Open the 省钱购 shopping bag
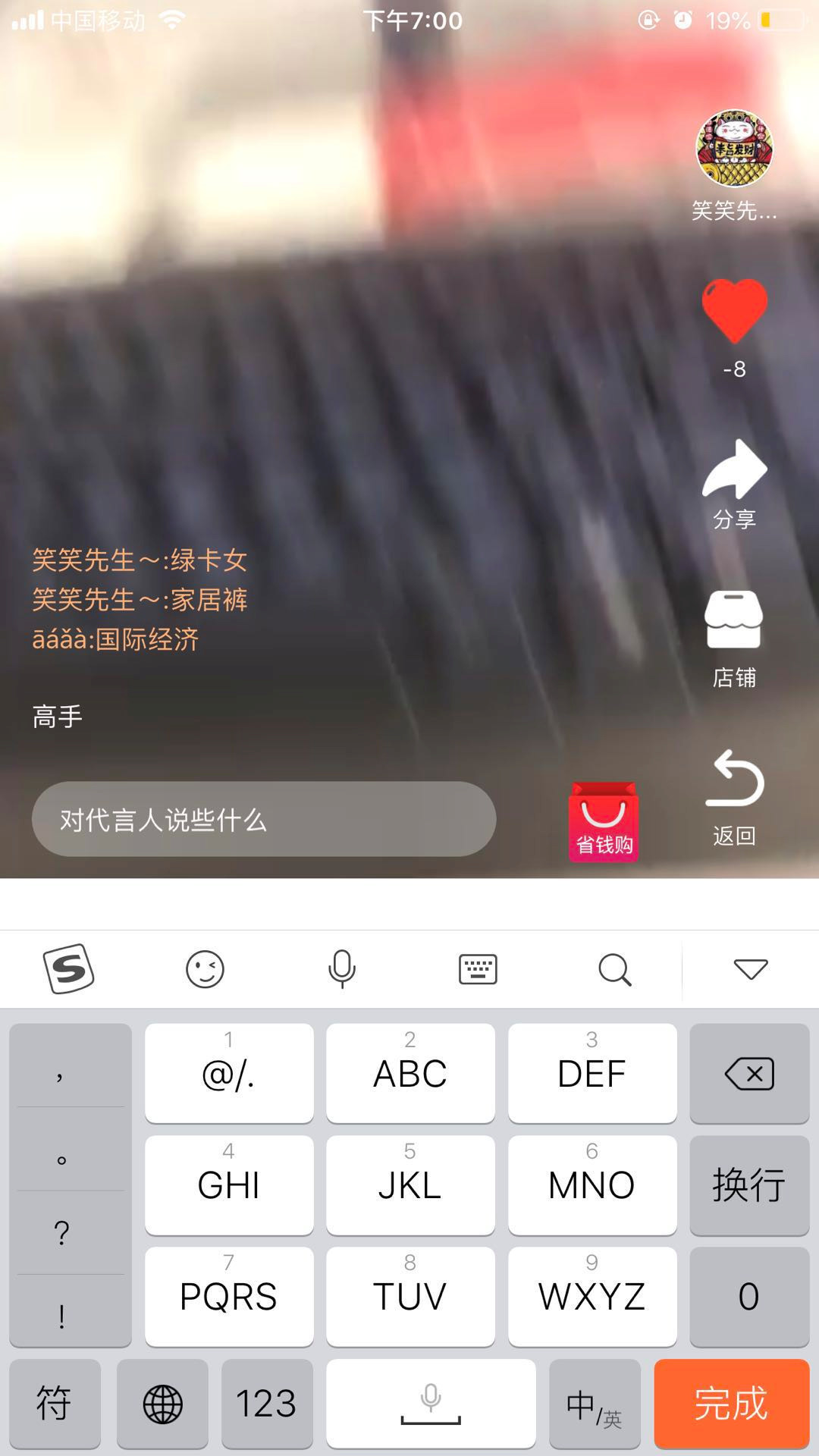Viewport: 819px width, 1456px height. point(604,822)
